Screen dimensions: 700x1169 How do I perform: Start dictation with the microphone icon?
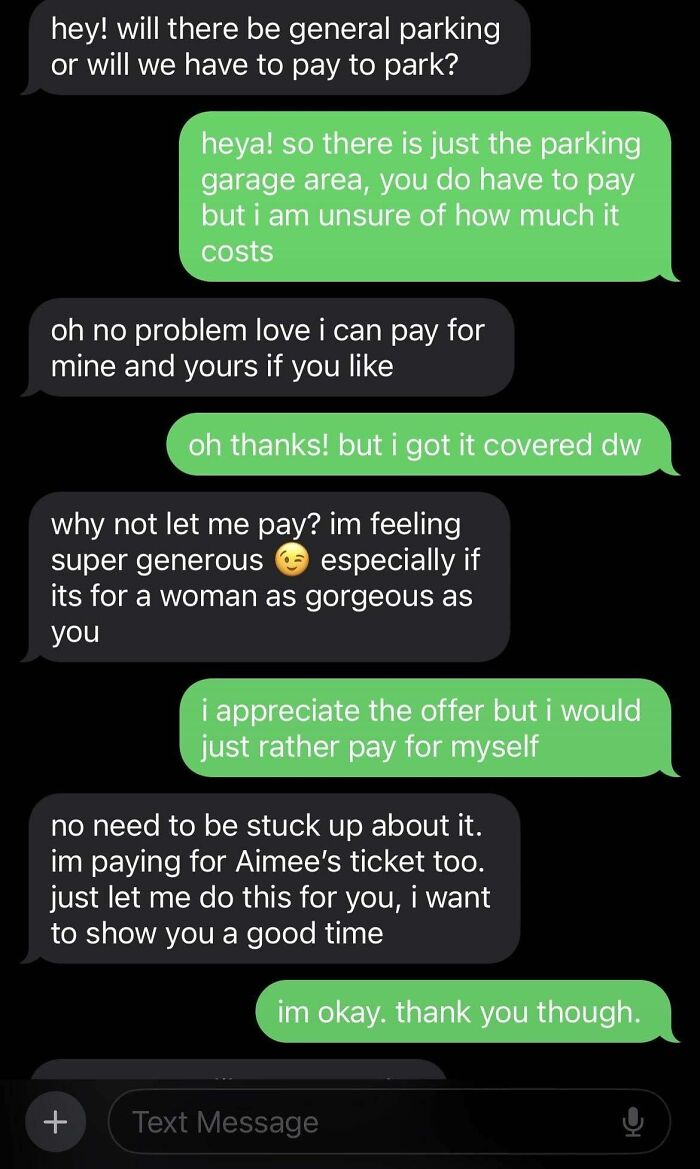pos(632,1122)
